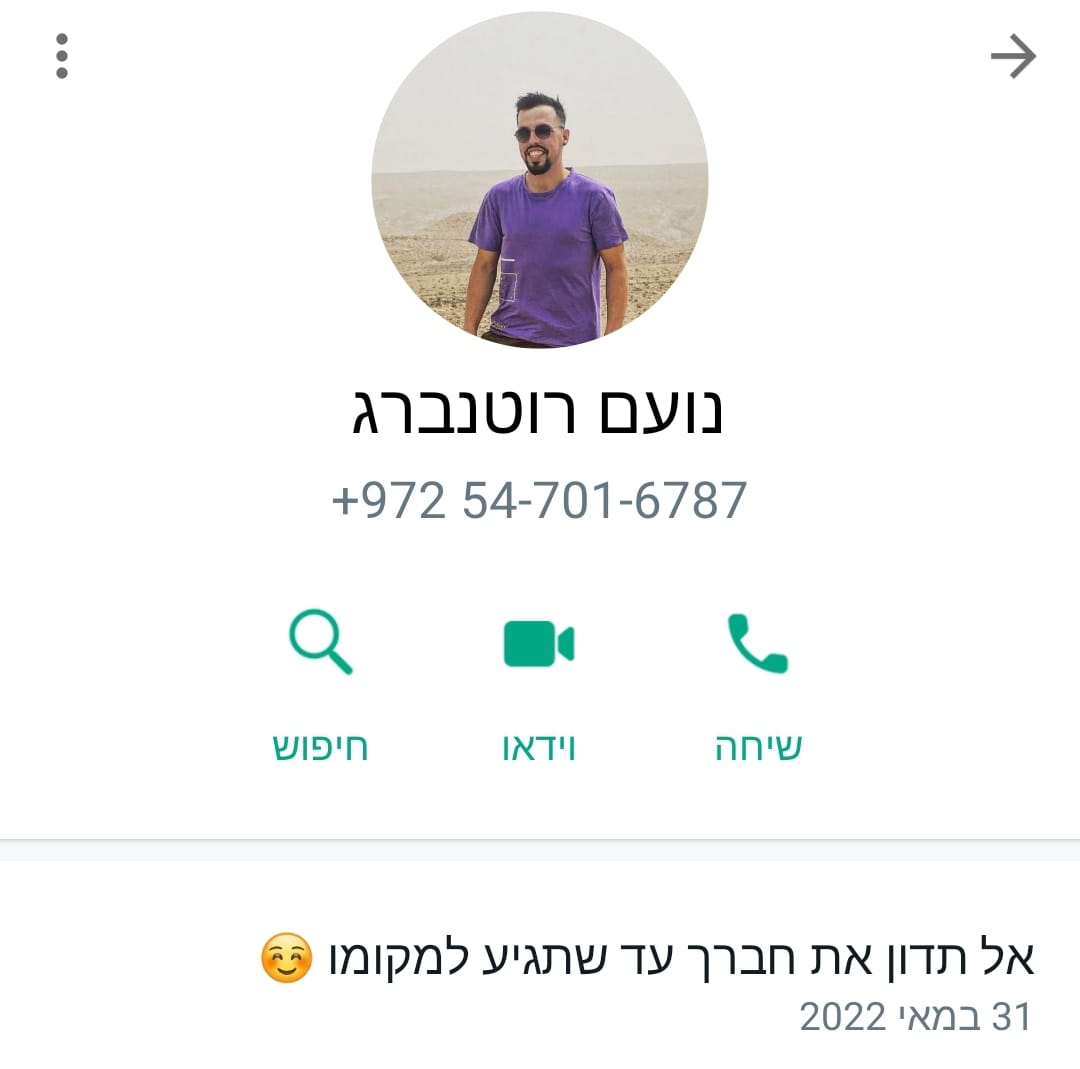This screenshot has height=1069, width=1080.
Task: Open the three-dot overflow menu
Action: point(62,56)
